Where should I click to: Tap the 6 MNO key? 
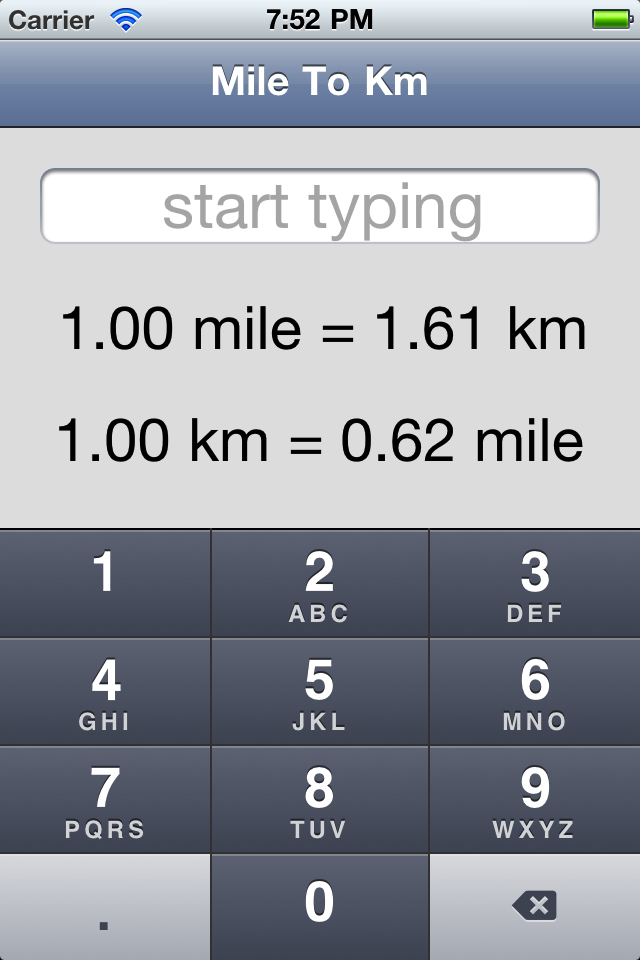point(535,692)
